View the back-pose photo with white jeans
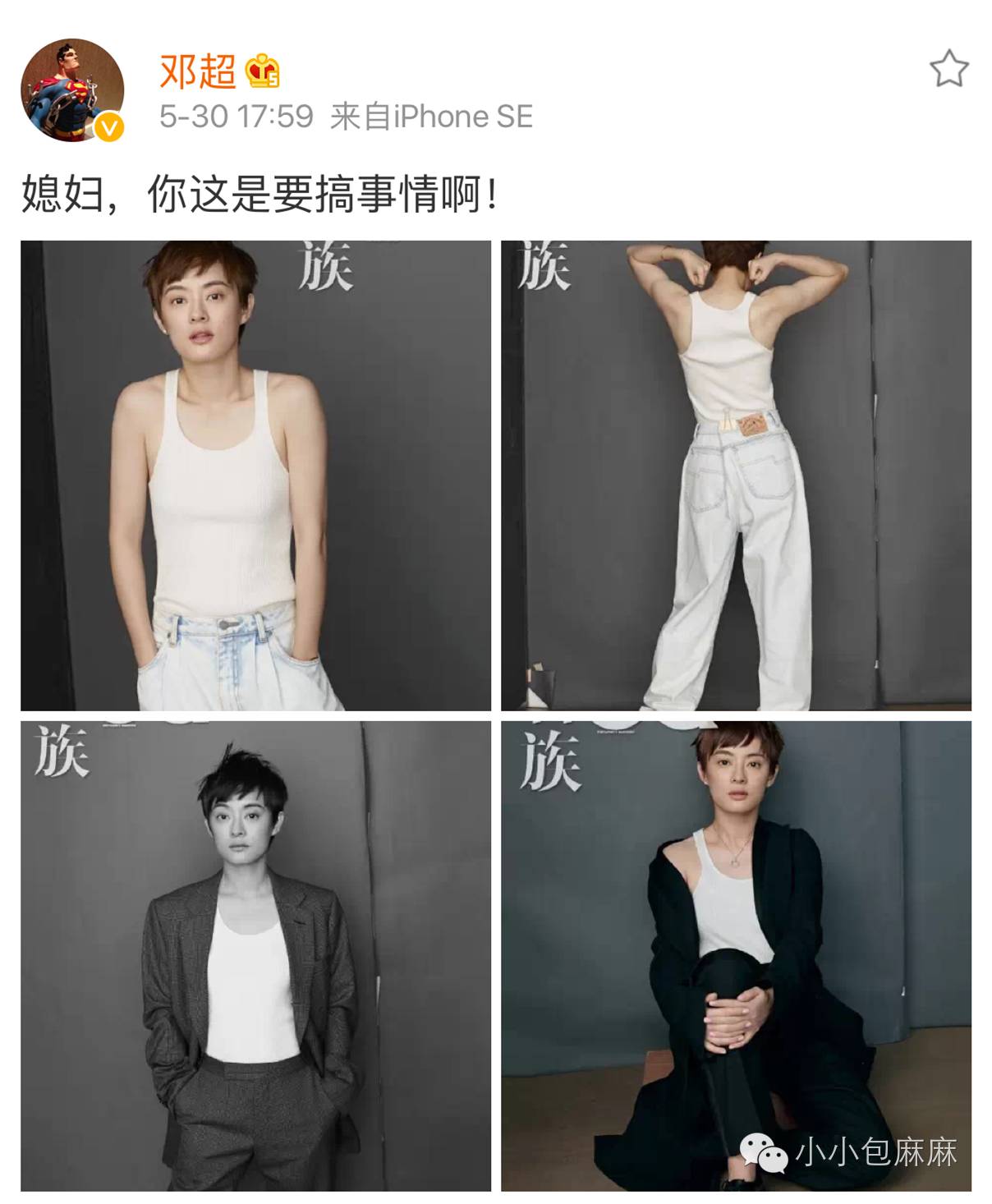This screenshot has width=992, height=1204. click(736, 475)
